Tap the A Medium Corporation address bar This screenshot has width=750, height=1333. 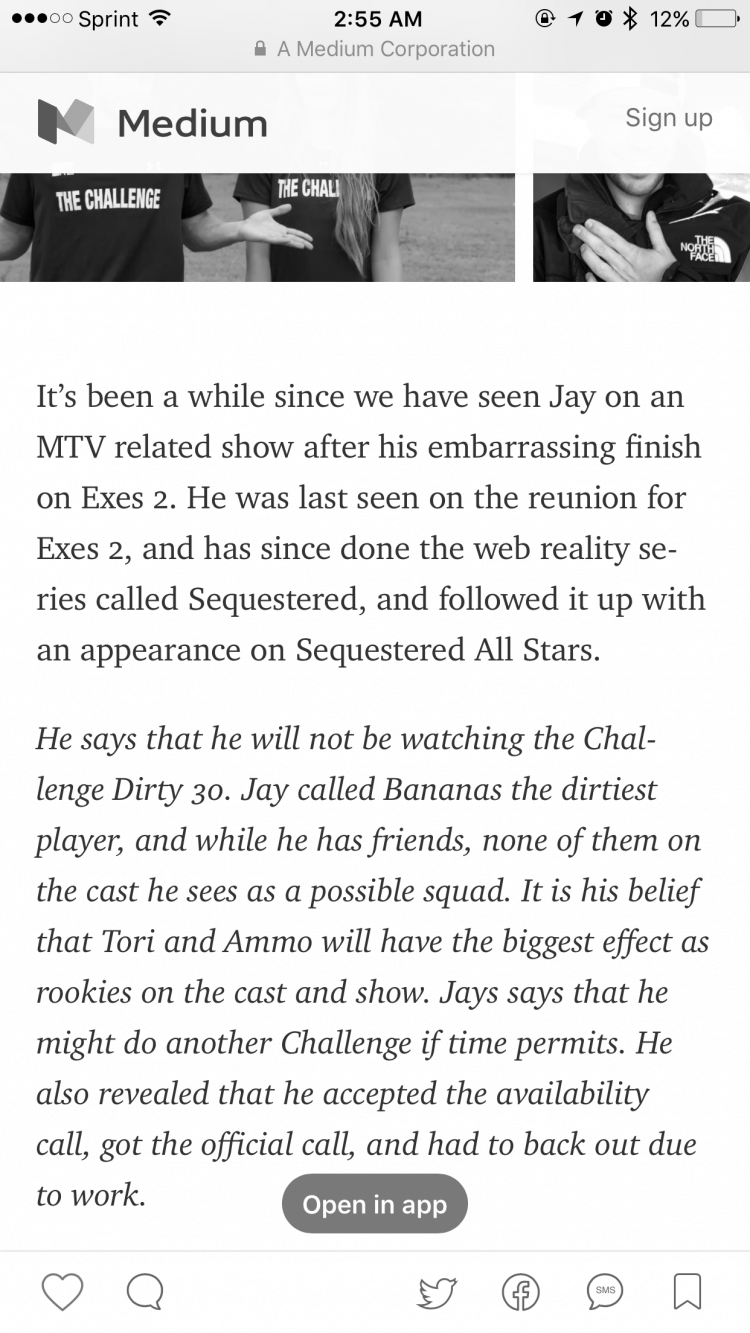point(375,49)
